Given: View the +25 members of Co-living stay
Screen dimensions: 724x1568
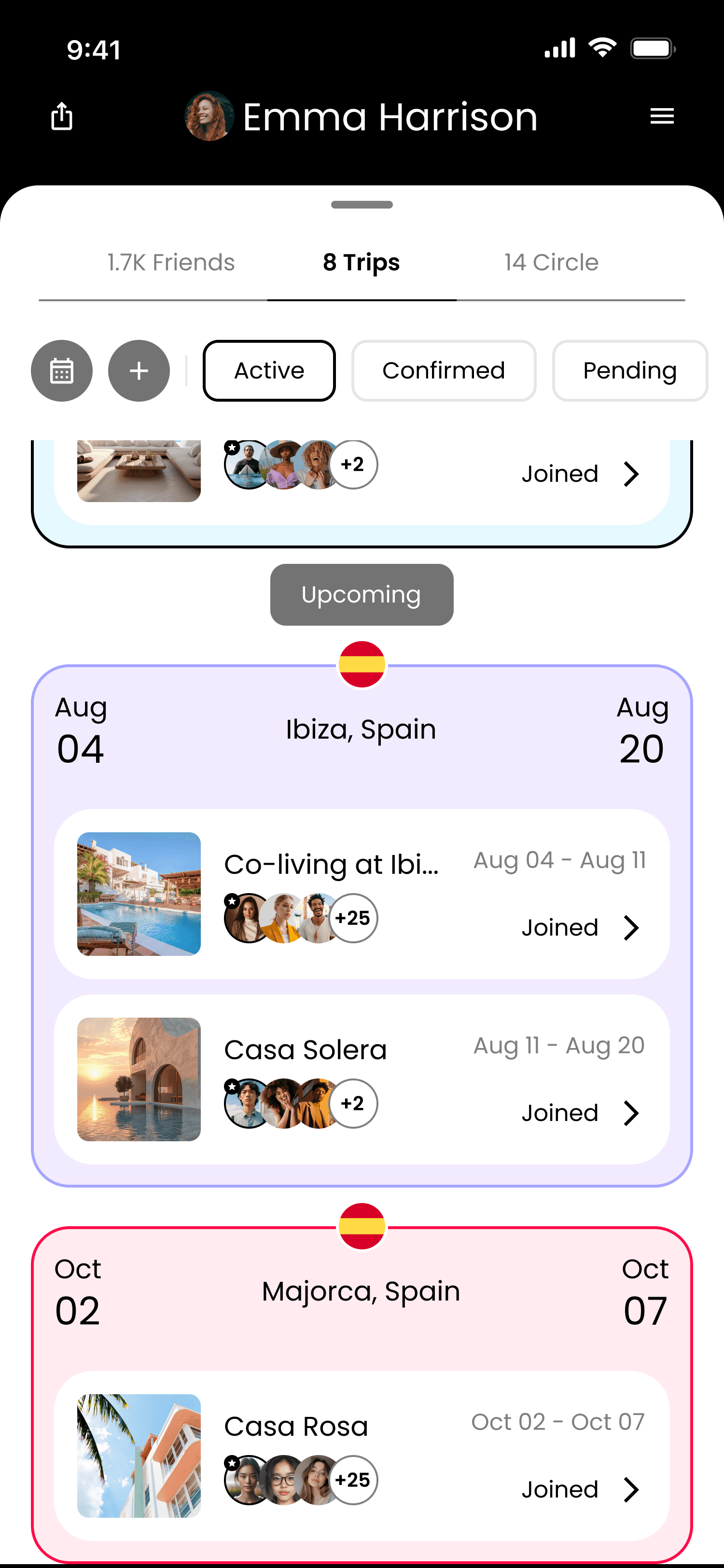Looking at the screenshot, I should [353, 918].
